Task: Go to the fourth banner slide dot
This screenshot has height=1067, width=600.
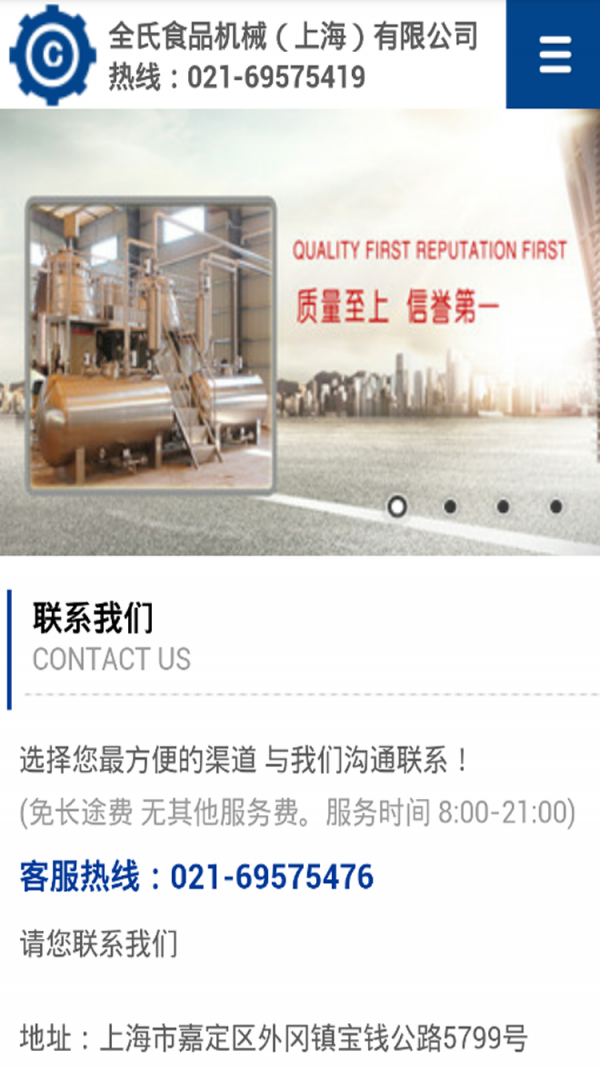Action: tap(556, 506)
